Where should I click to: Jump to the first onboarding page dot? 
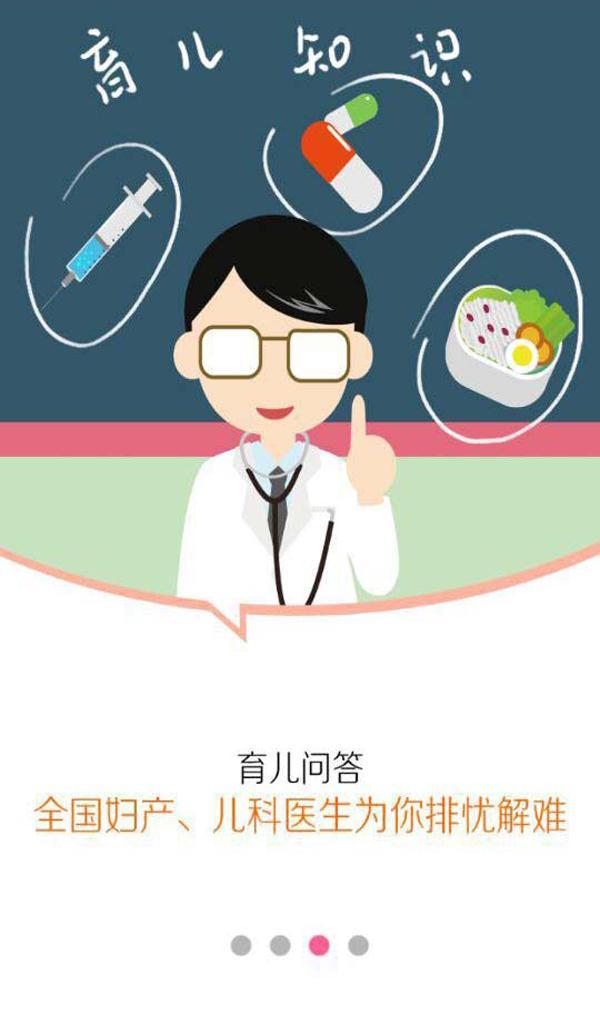tap(241, 945)
